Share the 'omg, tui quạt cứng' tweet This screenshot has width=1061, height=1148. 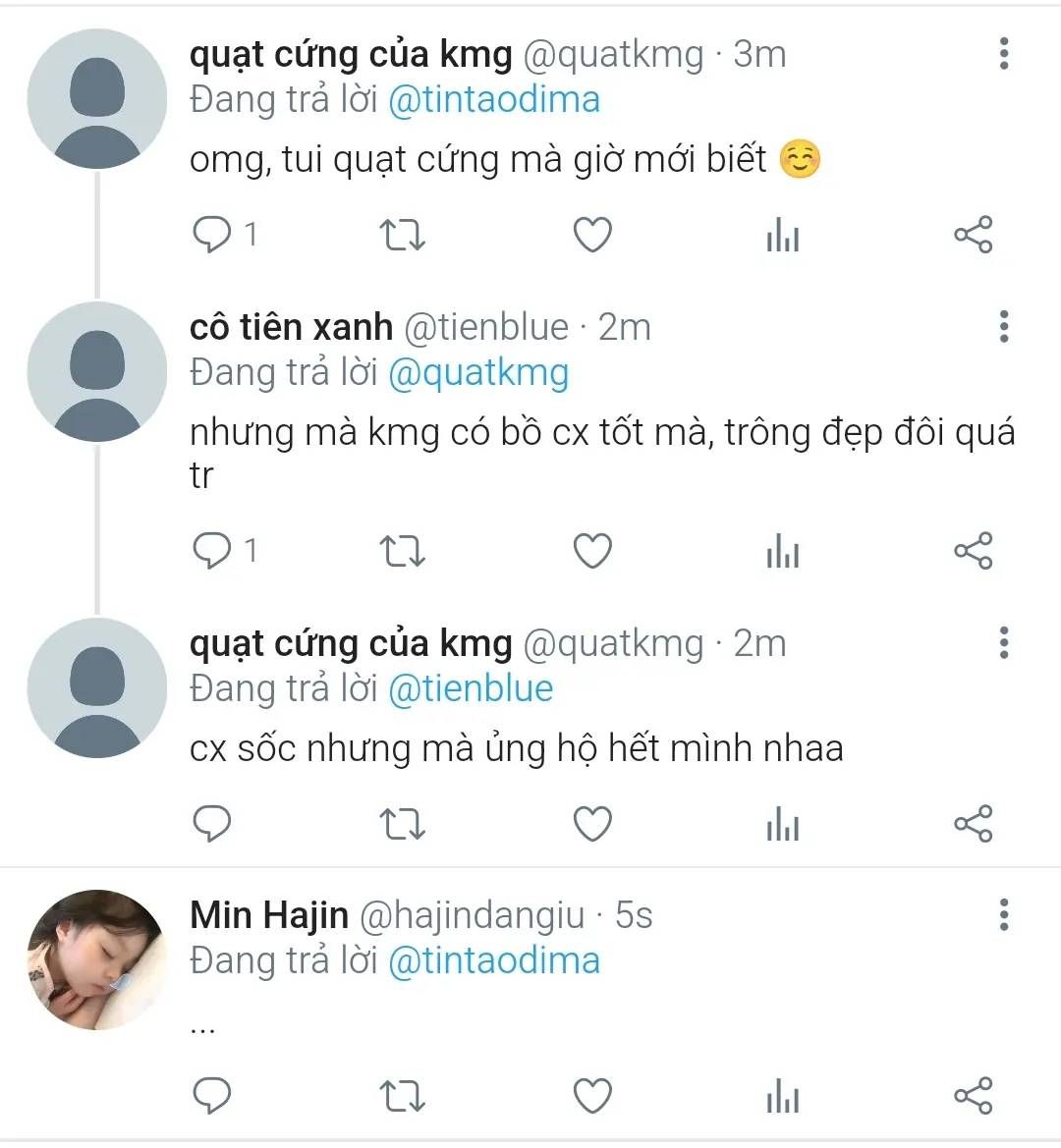[x=973, y=235]
